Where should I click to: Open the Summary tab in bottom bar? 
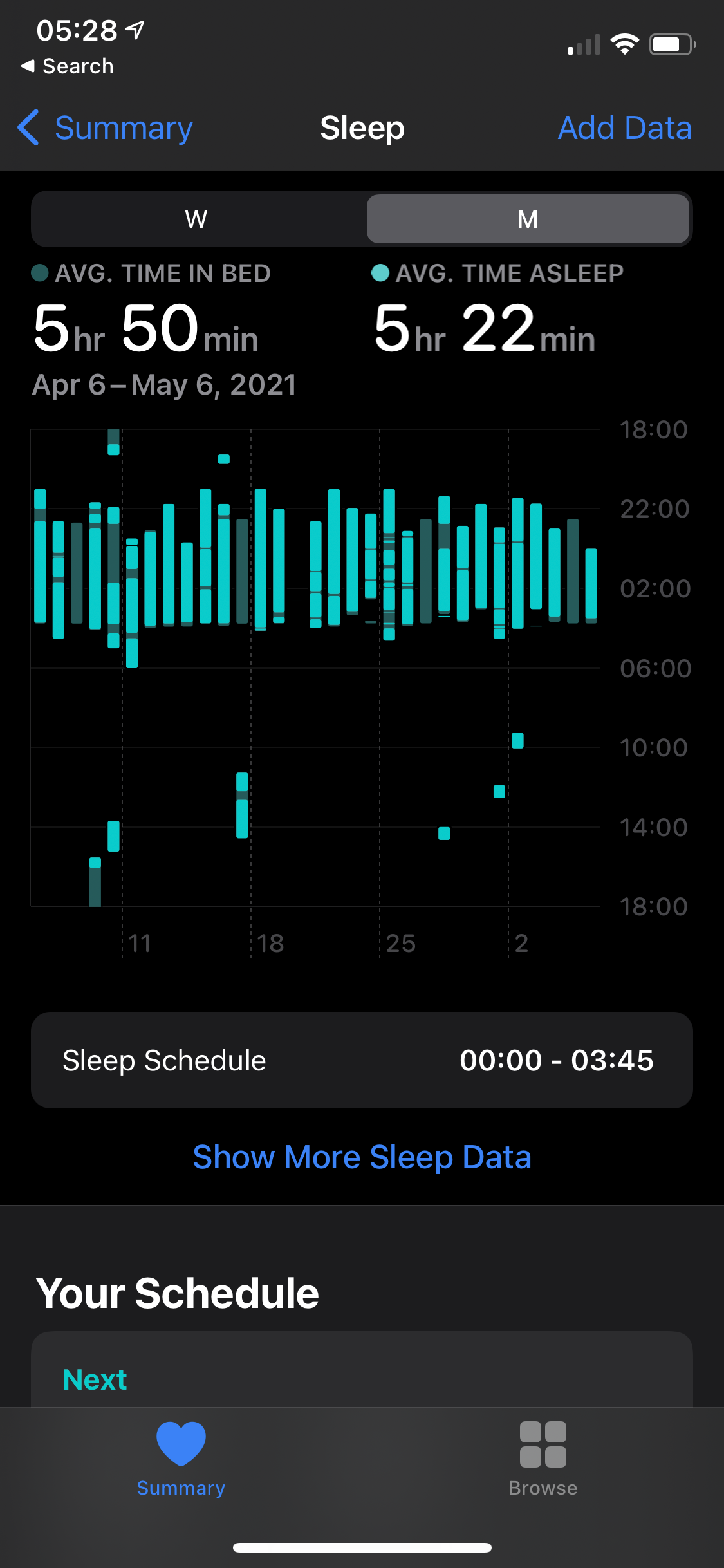pyautogui.click(x=181, y=1458)
